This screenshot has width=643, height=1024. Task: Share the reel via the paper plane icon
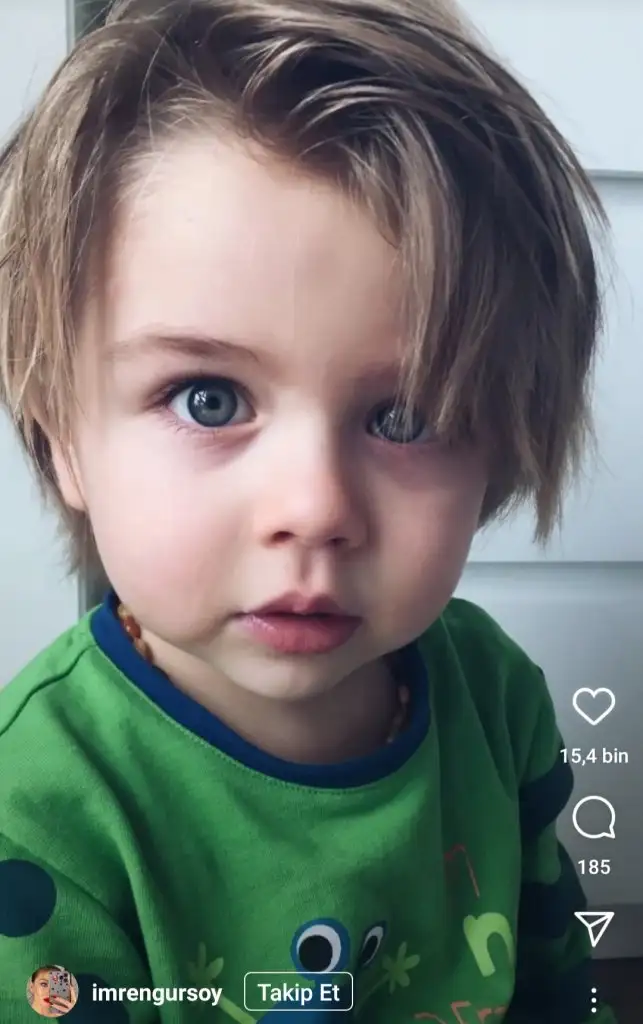[x=594, y=928]
